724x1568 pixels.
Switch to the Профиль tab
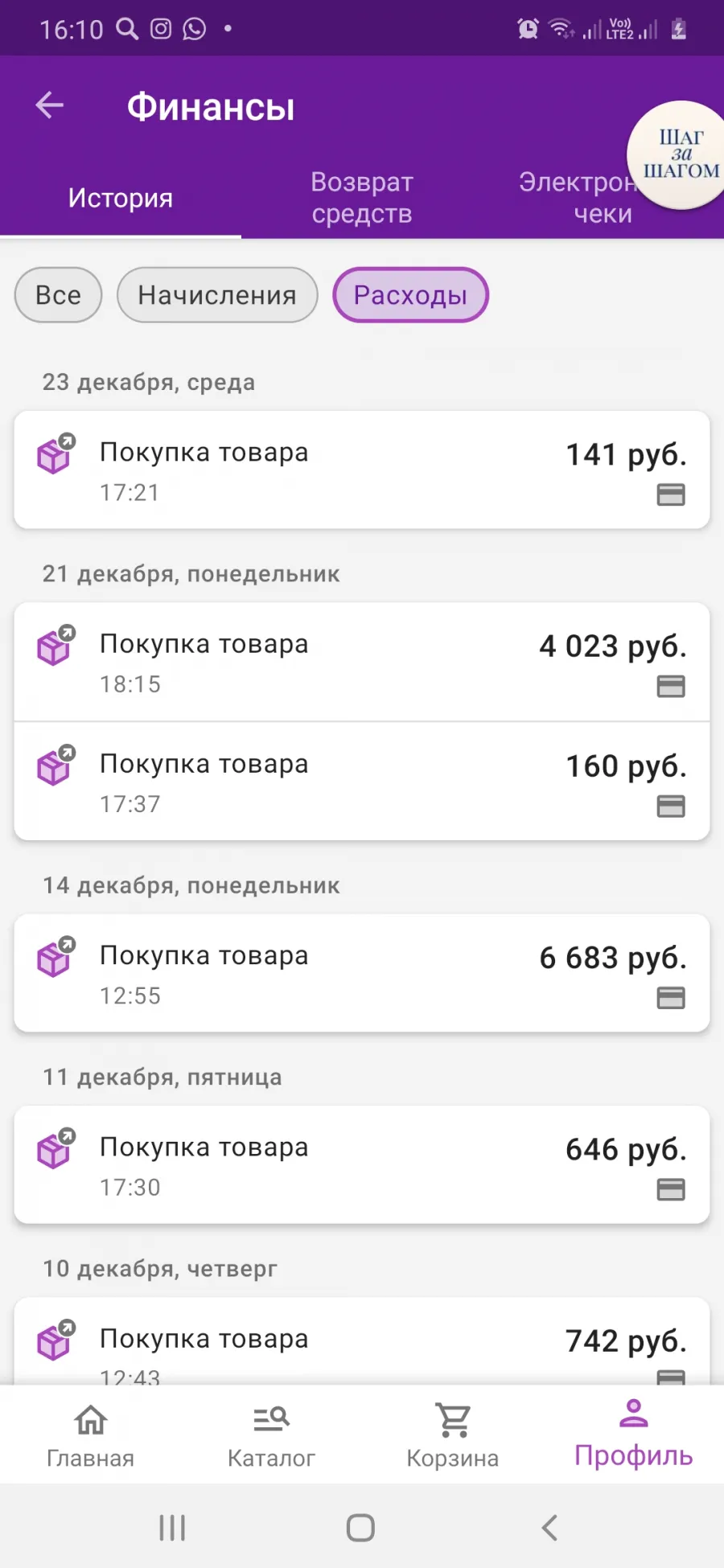tap(633, 1435)
